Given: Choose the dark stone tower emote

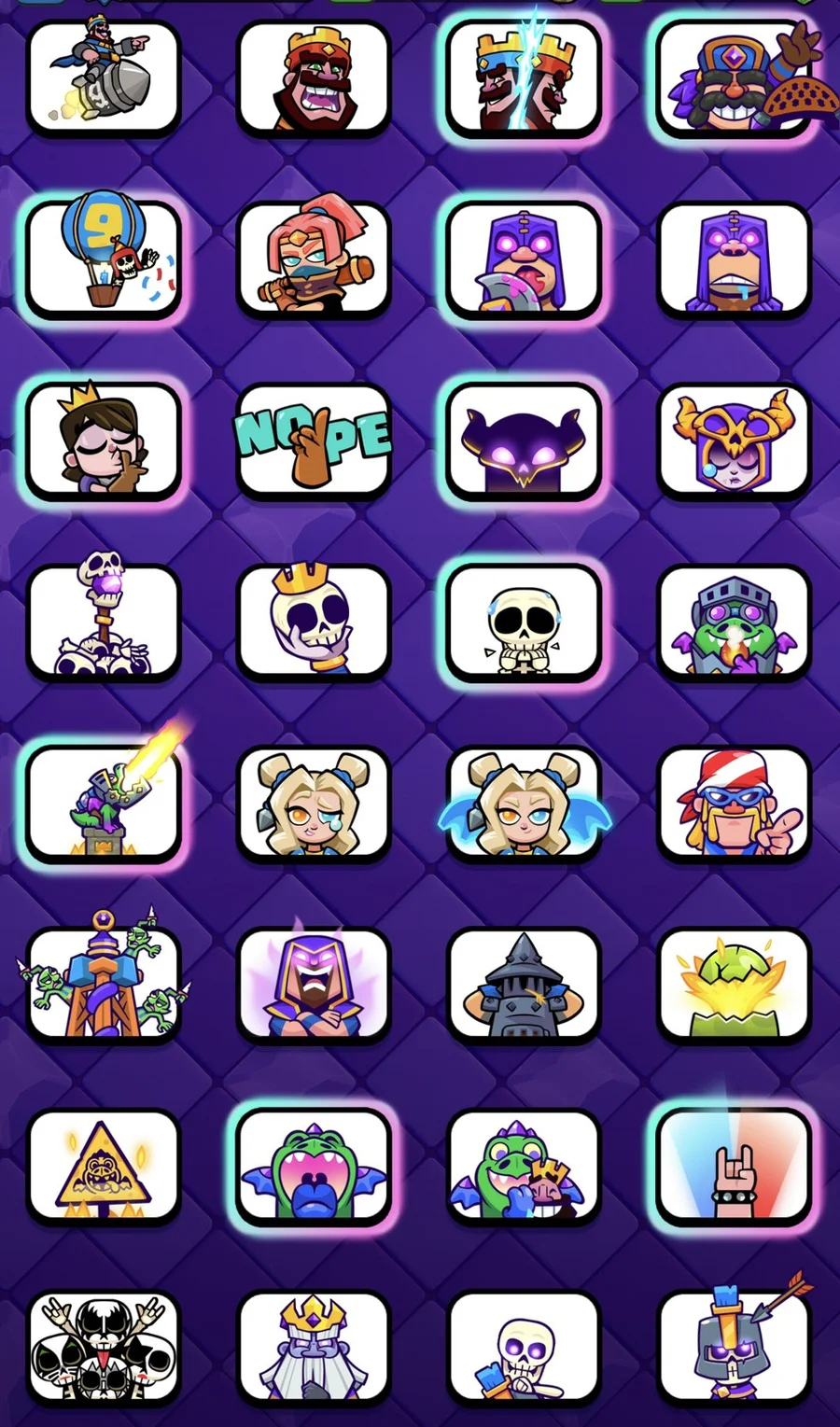Looking at the screenshot, I should tap(523, 985).
